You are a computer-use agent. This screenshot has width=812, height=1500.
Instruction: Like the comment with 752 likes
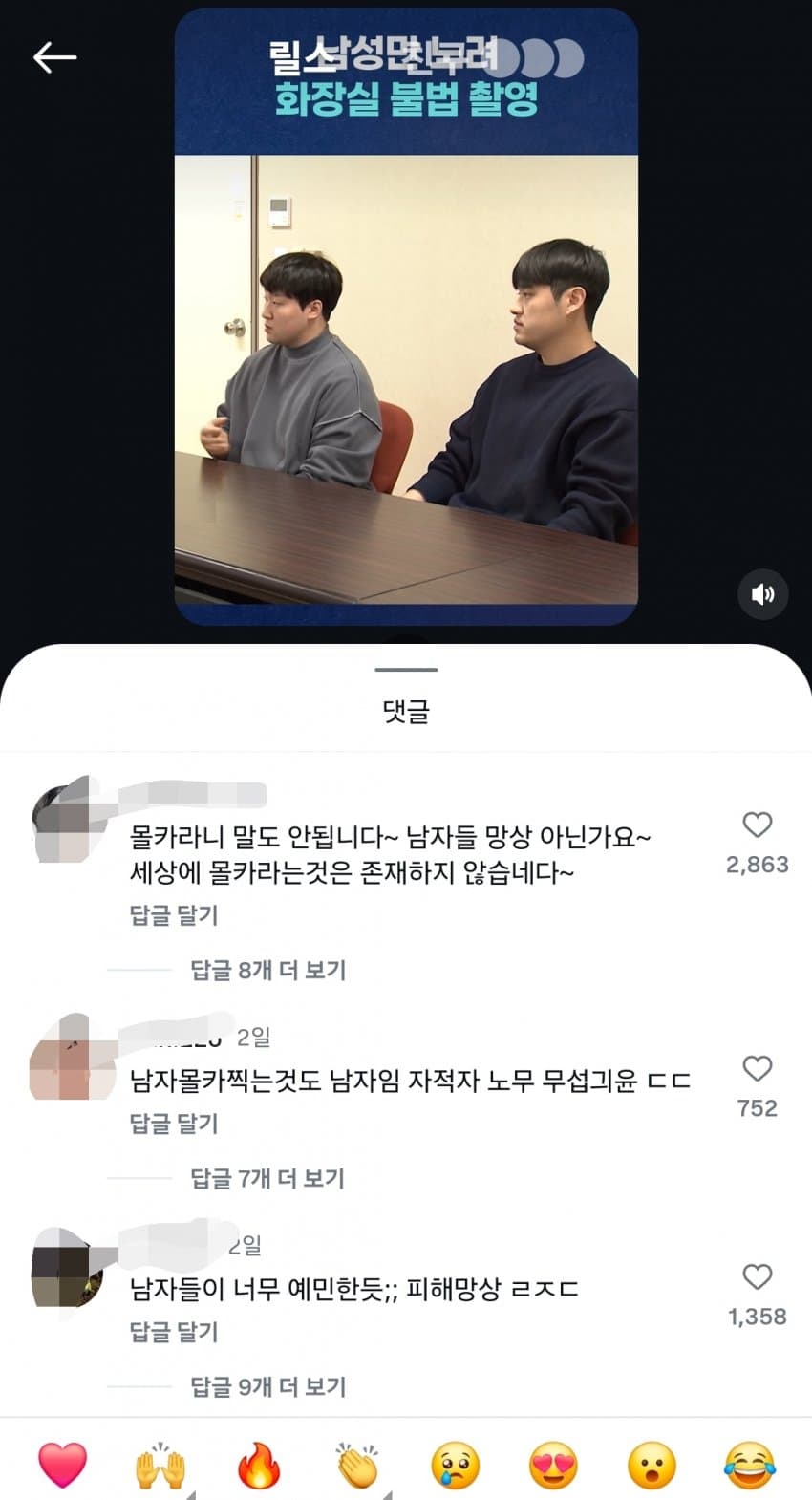click(757, 1068)
